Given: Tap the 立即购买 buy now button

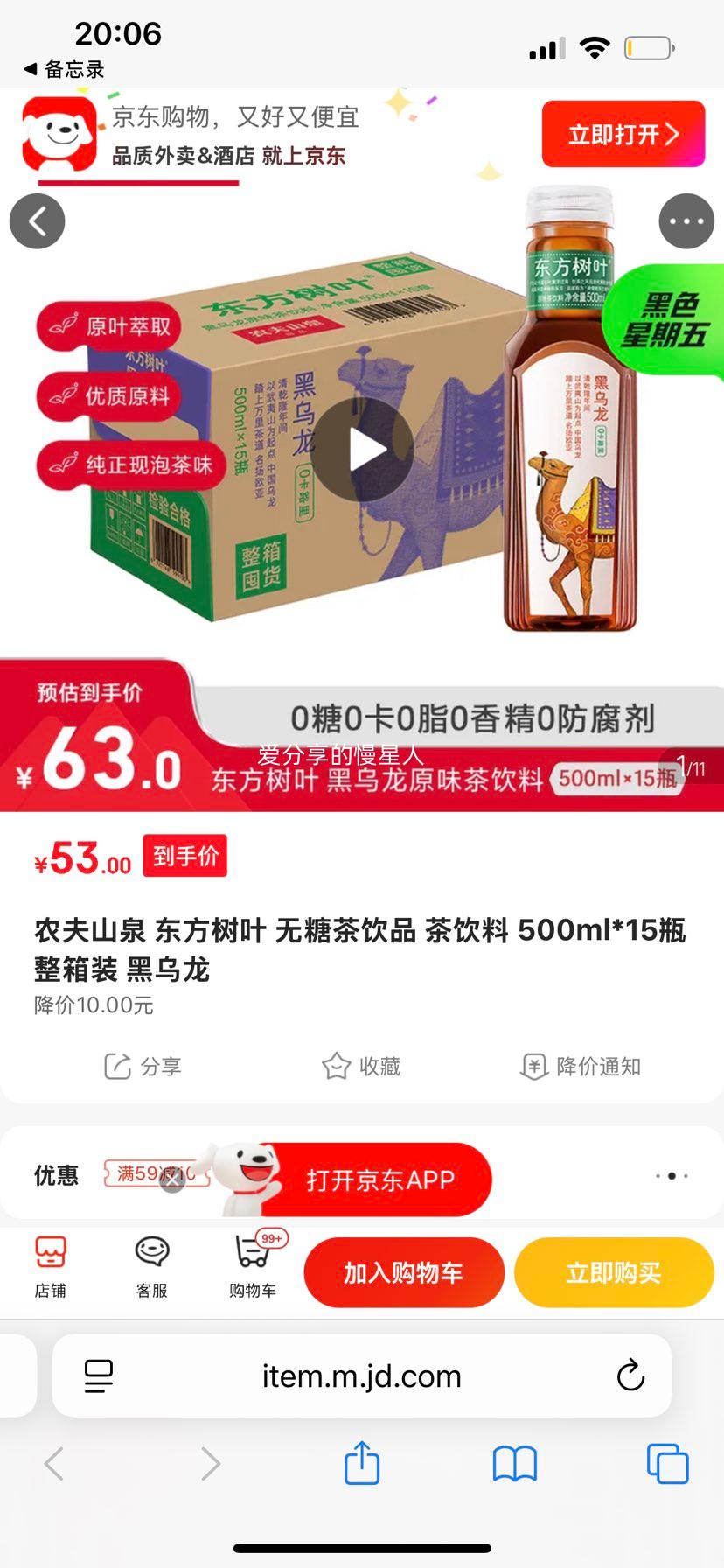Looking at the screenshot, I should (x=613, y=1272).
